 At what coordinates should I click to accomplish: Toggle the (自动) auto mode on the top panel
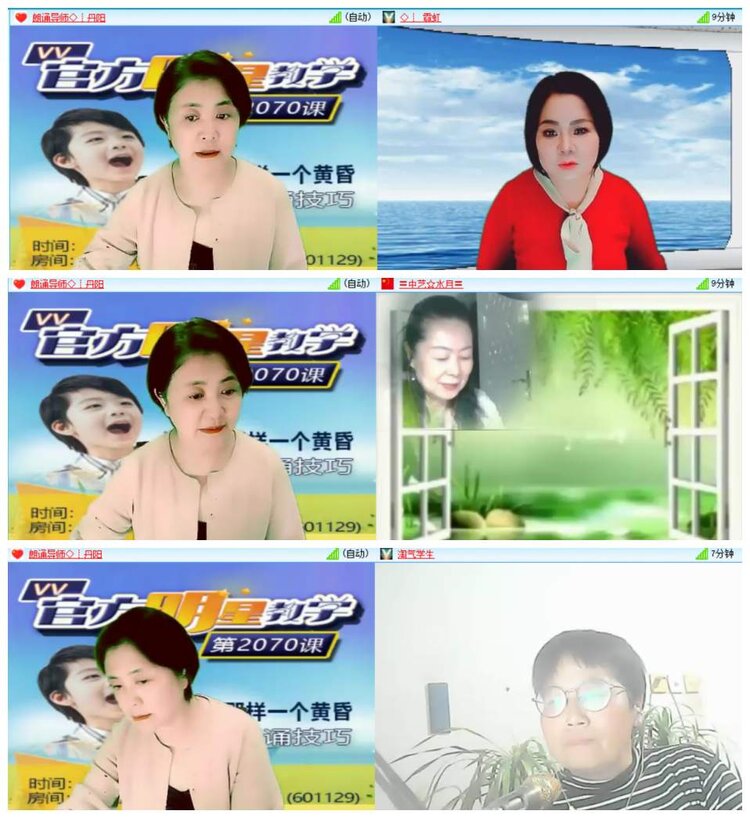(x=356, y=16)
